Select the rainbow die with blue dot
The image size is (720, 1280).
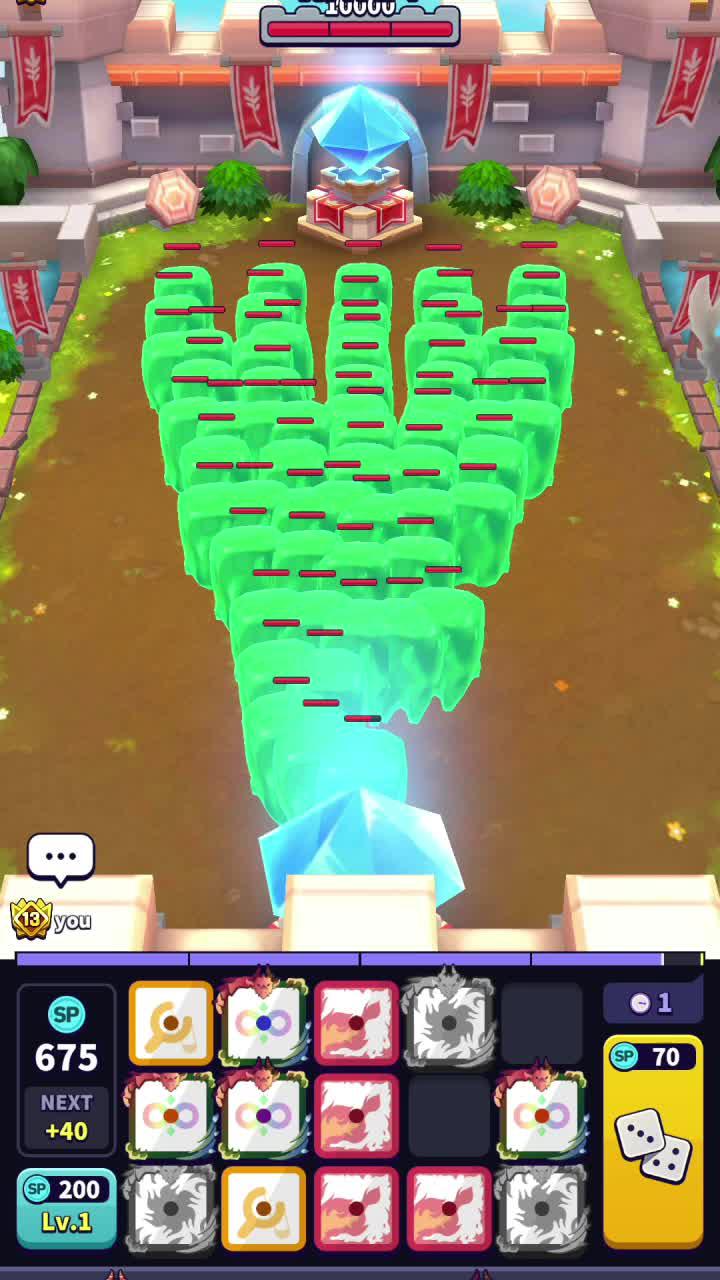click(x=263, y=1023)
